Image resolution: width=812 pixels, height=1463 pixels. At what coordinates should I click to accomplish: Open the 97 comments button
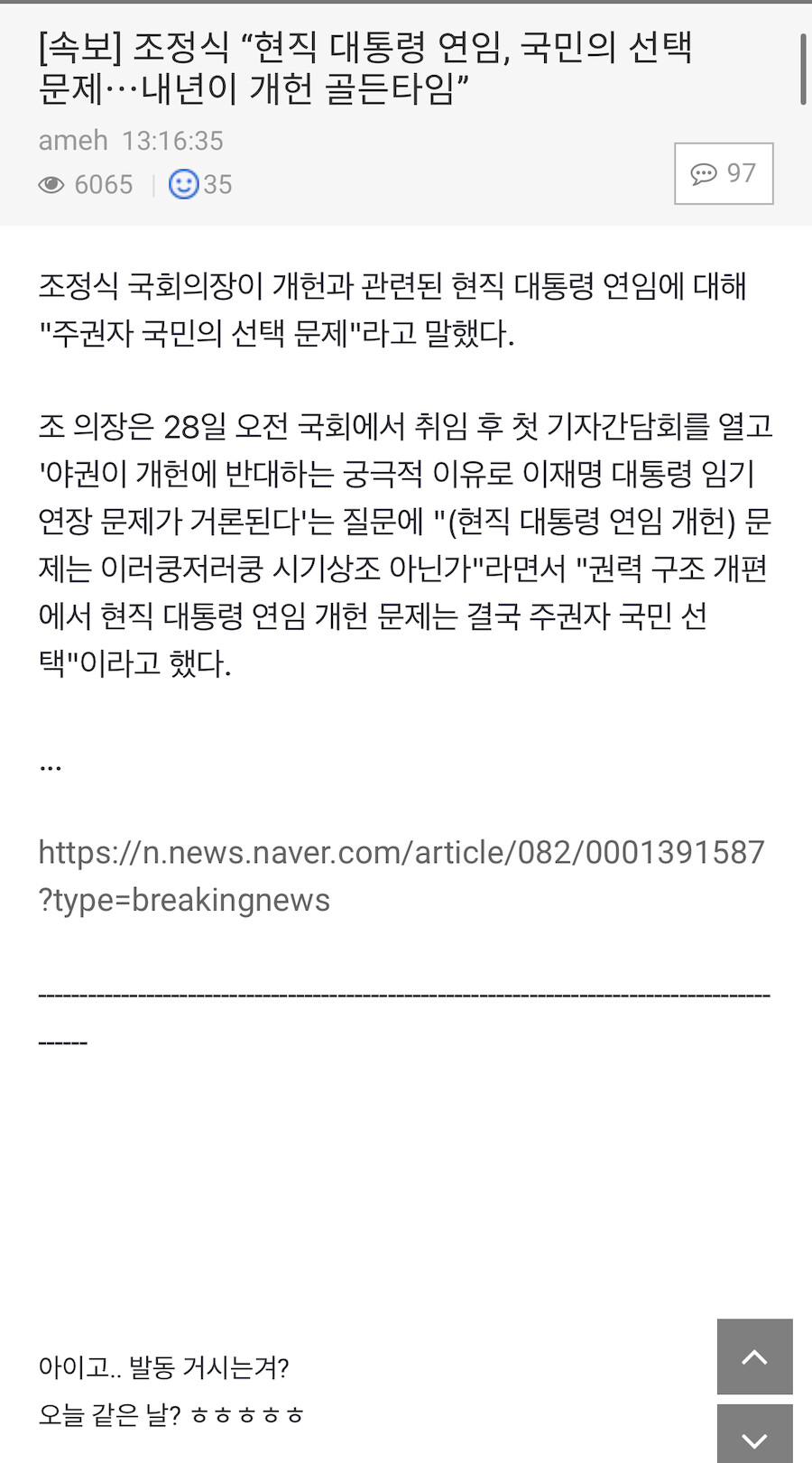[x=724, y=173]
